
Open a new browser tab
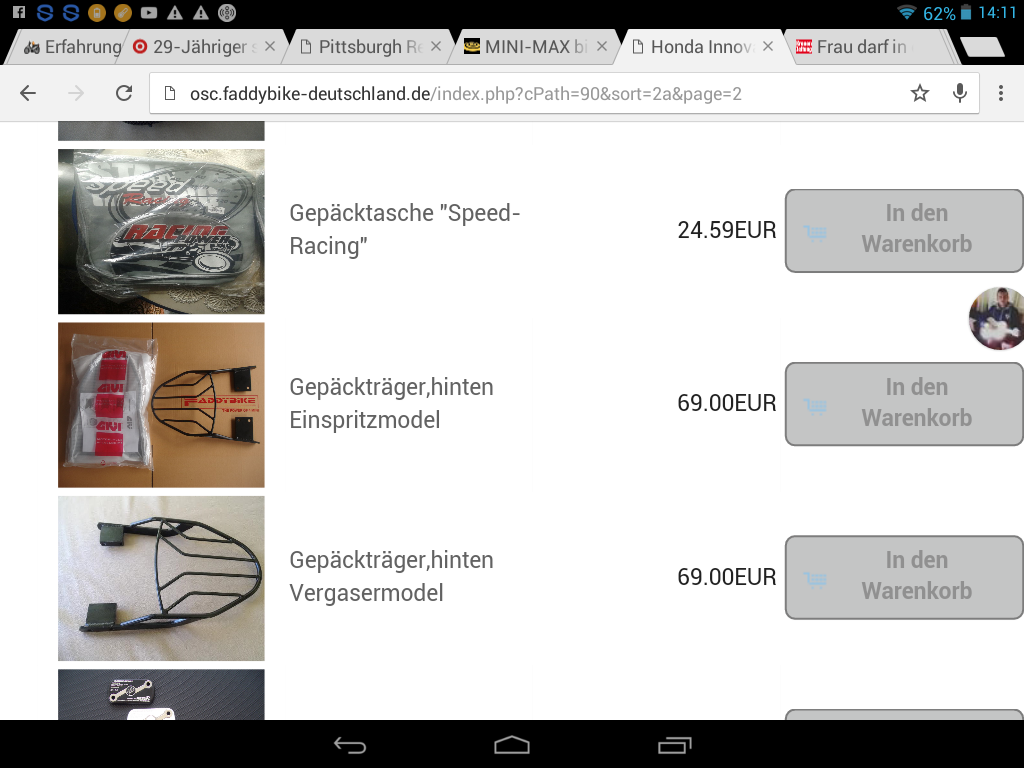pyautogui.click(x=981, y=47)
